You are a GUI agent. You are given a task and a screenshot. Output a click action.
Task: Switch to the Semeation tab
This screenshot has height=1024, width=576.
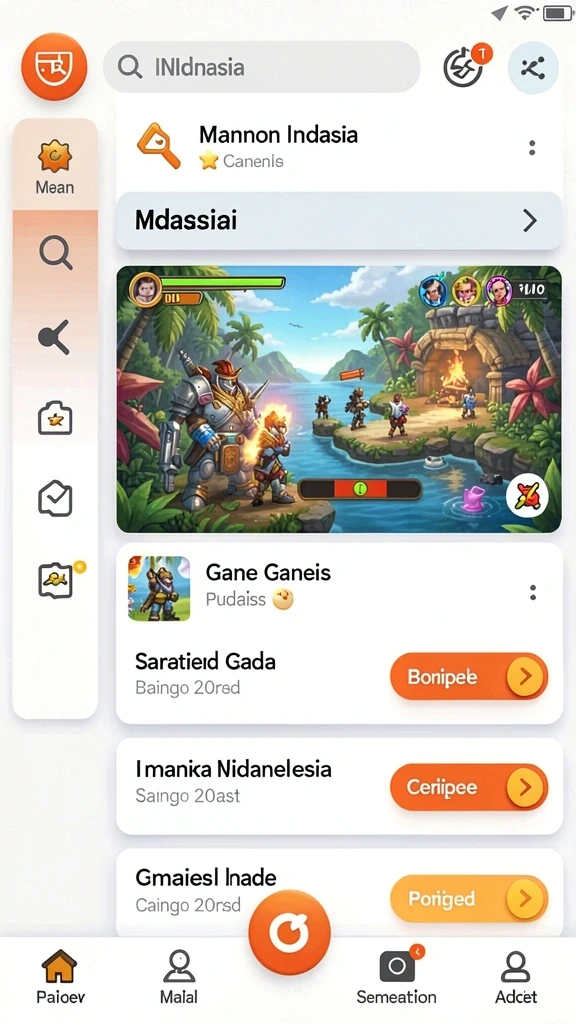(396, 977)
